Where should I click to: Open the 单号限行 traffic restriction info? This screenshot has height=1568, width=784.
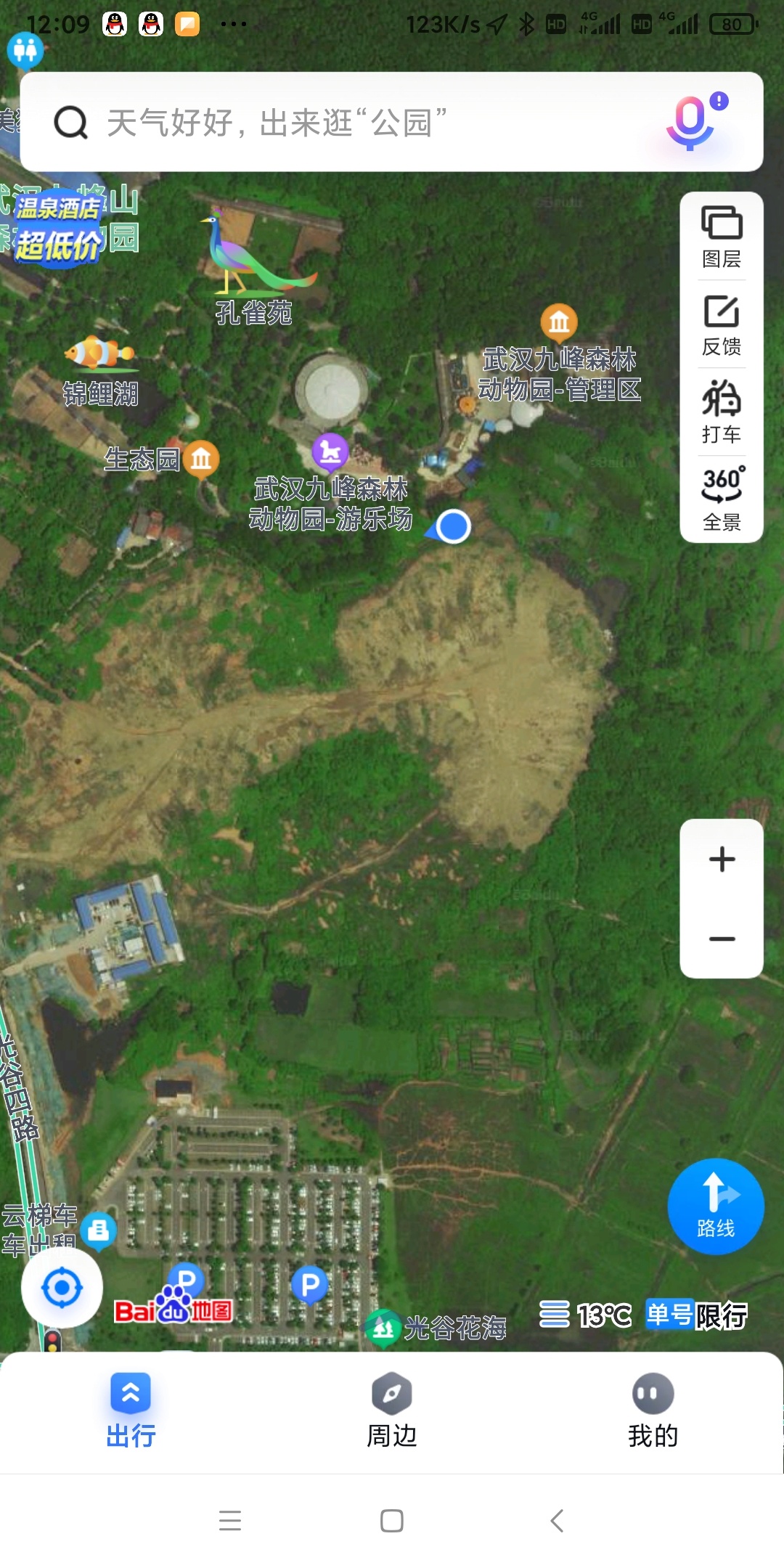696,1315
